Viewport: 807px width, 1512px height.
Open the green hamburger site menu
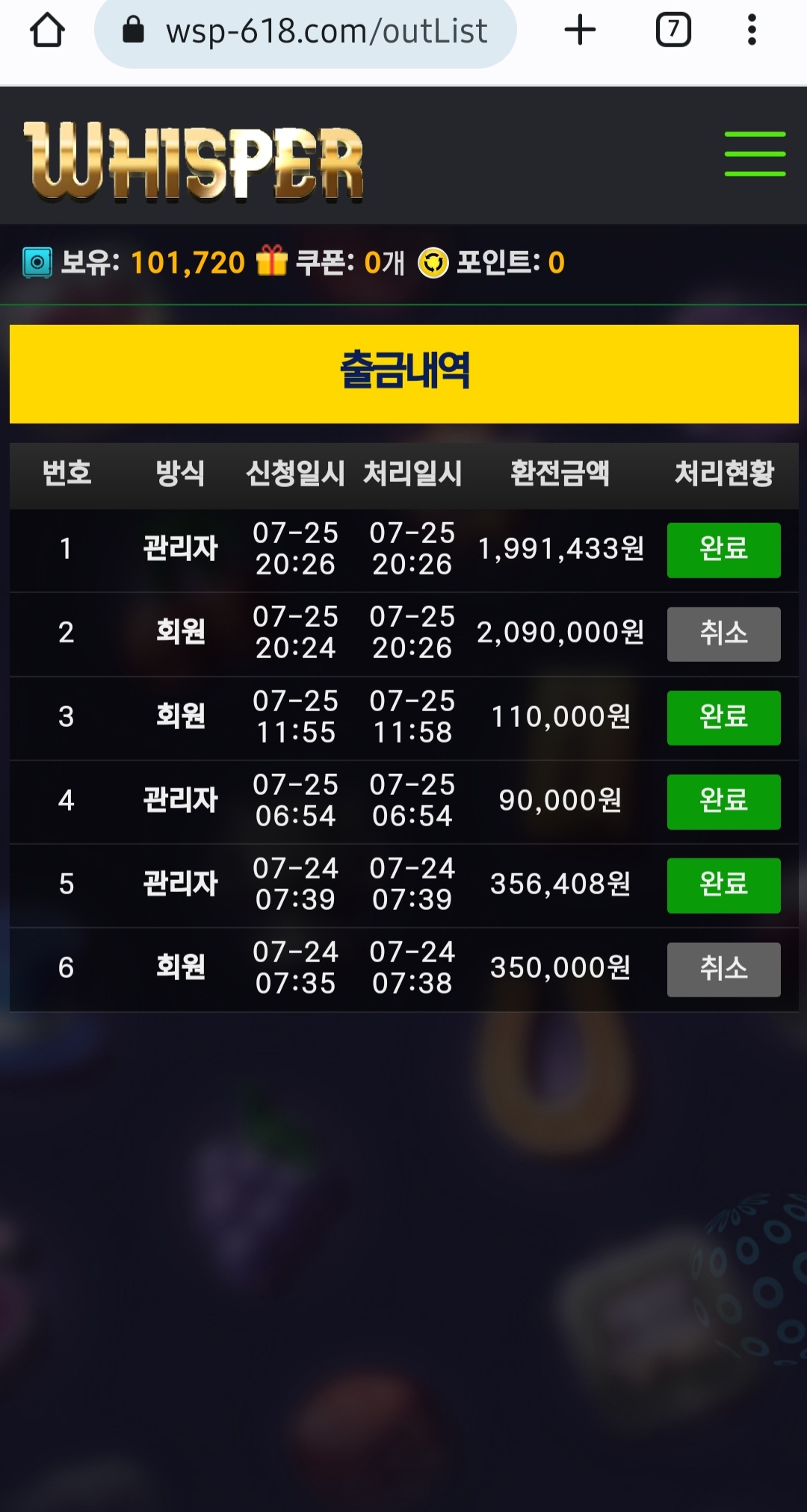click(x=755, y=154)
